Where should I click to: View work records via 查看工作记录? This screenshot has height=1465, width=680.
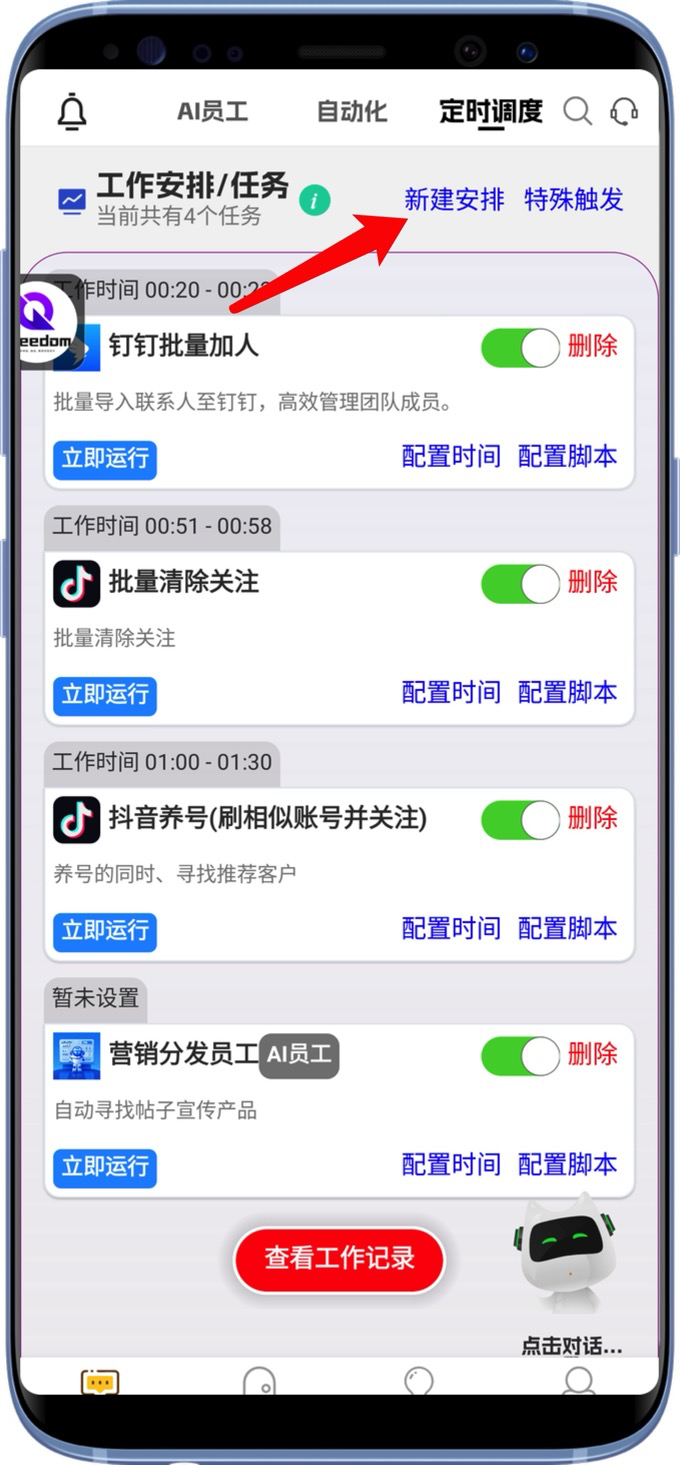339,1259
